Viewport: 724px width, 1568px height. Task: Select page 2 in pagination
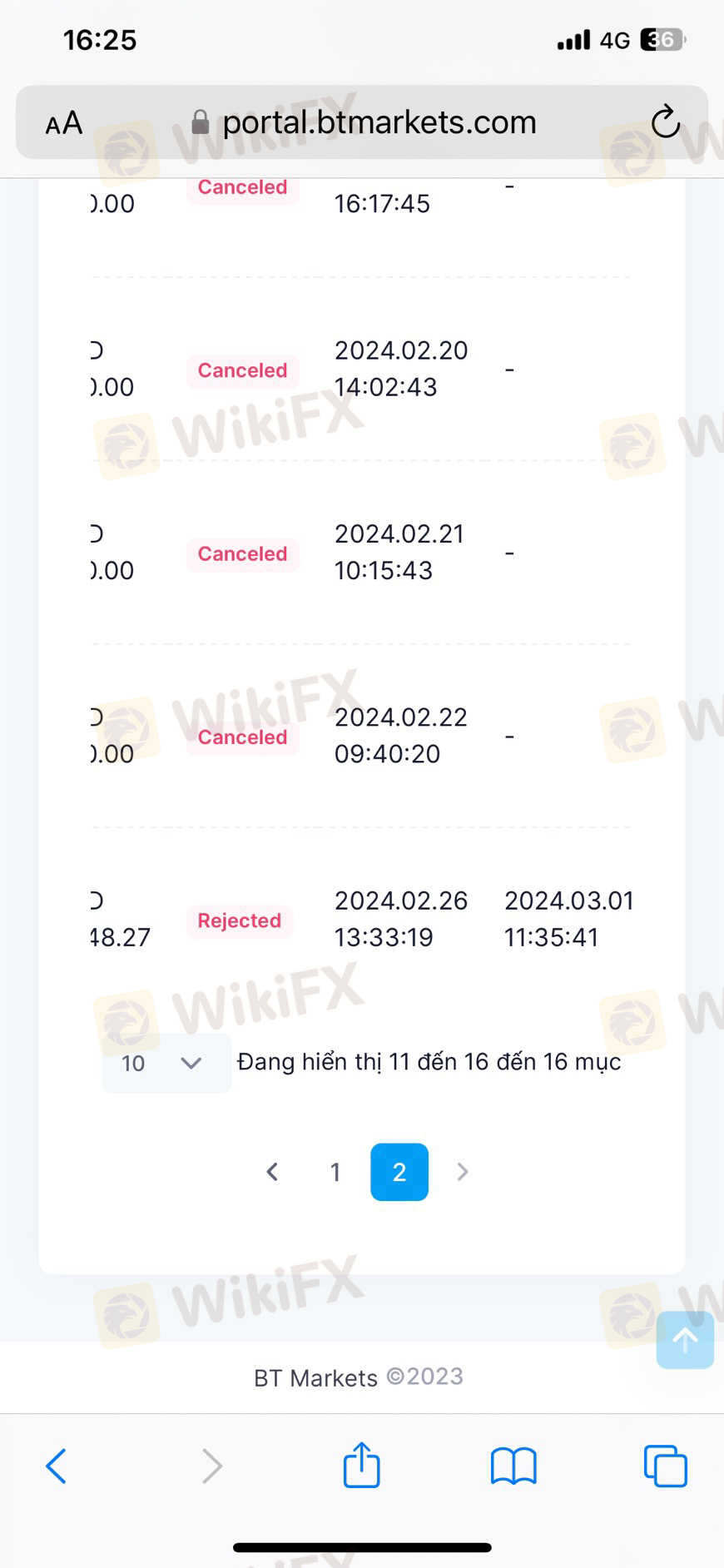click(x=399, y=1172)
